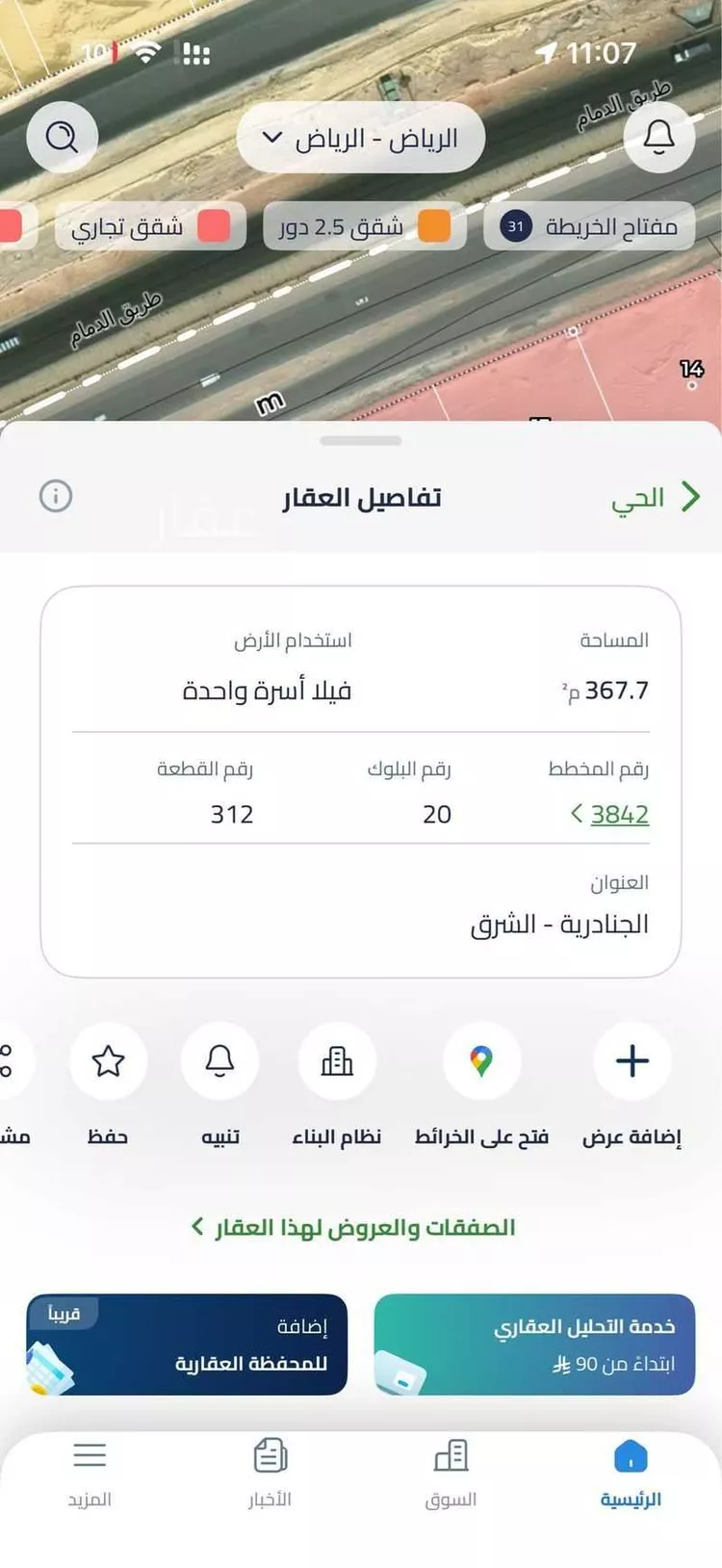The height and width of the screenshot is (1568, 722).
Task: Open plan number link 3842
Action: click(x=619, y=814)
